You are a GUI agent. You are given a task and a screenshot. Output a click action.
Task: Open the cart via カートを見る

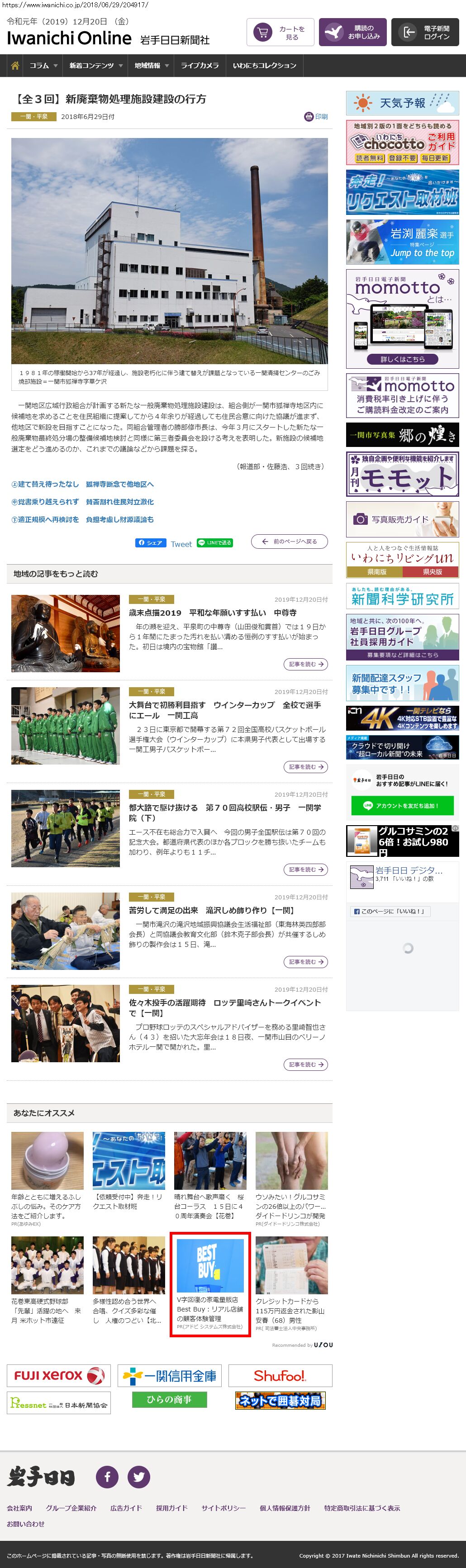pyautogui.click(x=279, y=32)
